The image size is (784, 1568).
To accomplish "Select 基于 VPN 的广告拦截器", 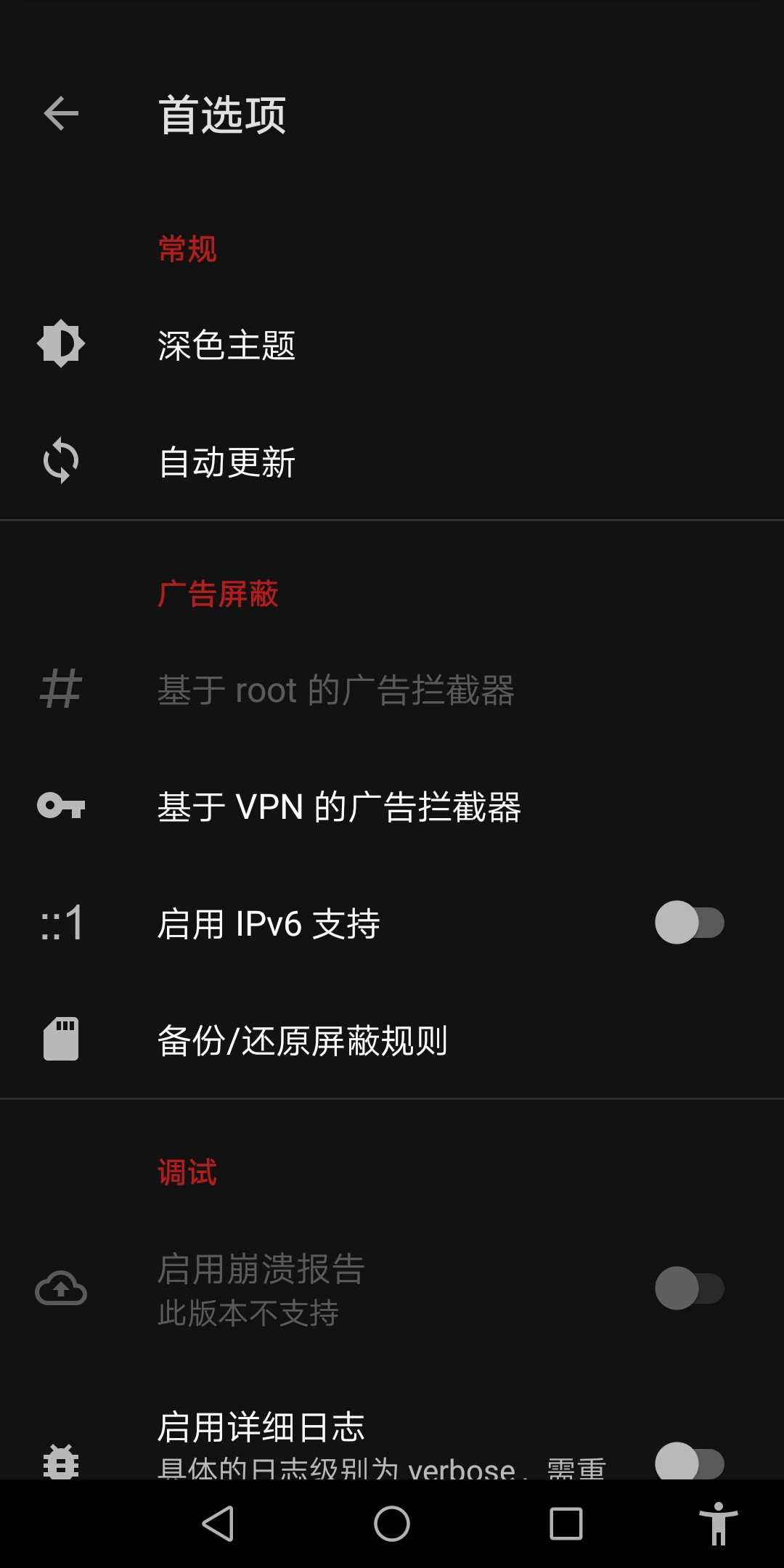I will point(341,806).
